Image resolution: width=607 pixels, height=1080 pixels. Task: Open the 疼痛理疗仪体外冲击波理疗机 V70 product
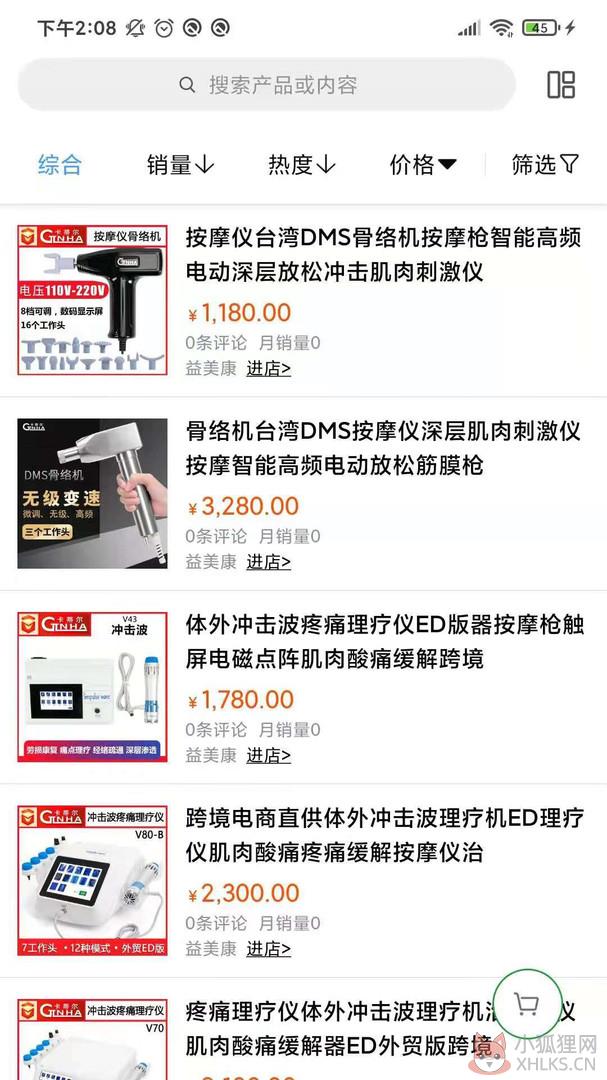click(303, 1030)
